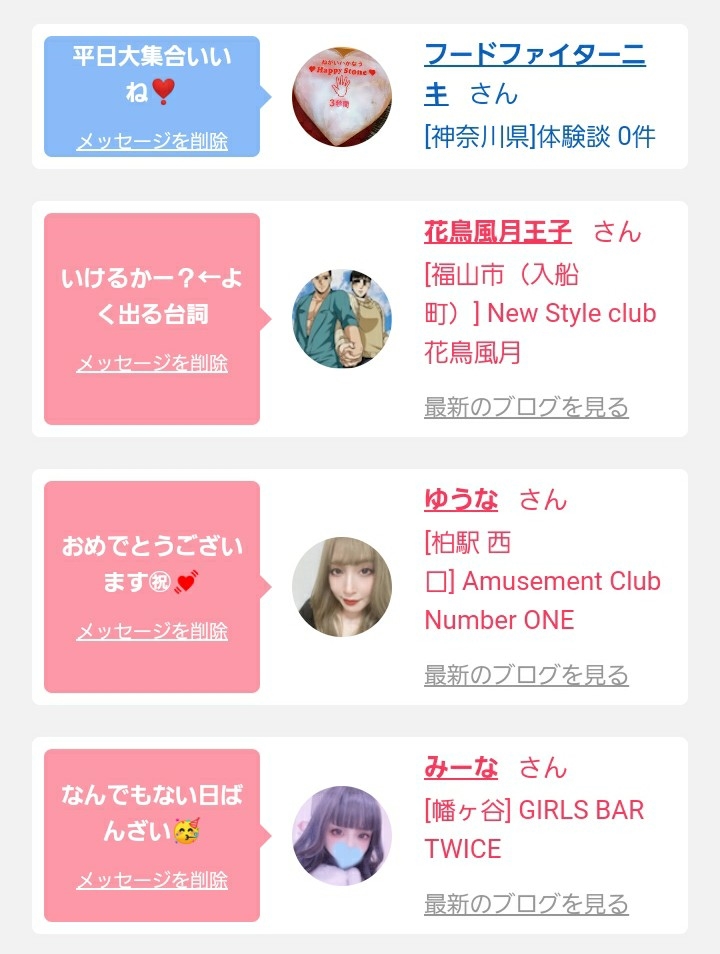This screenshot has height=954, width=720.
Task: Tap 花鳥風月王子's avatar image
Action: (342, 319)
